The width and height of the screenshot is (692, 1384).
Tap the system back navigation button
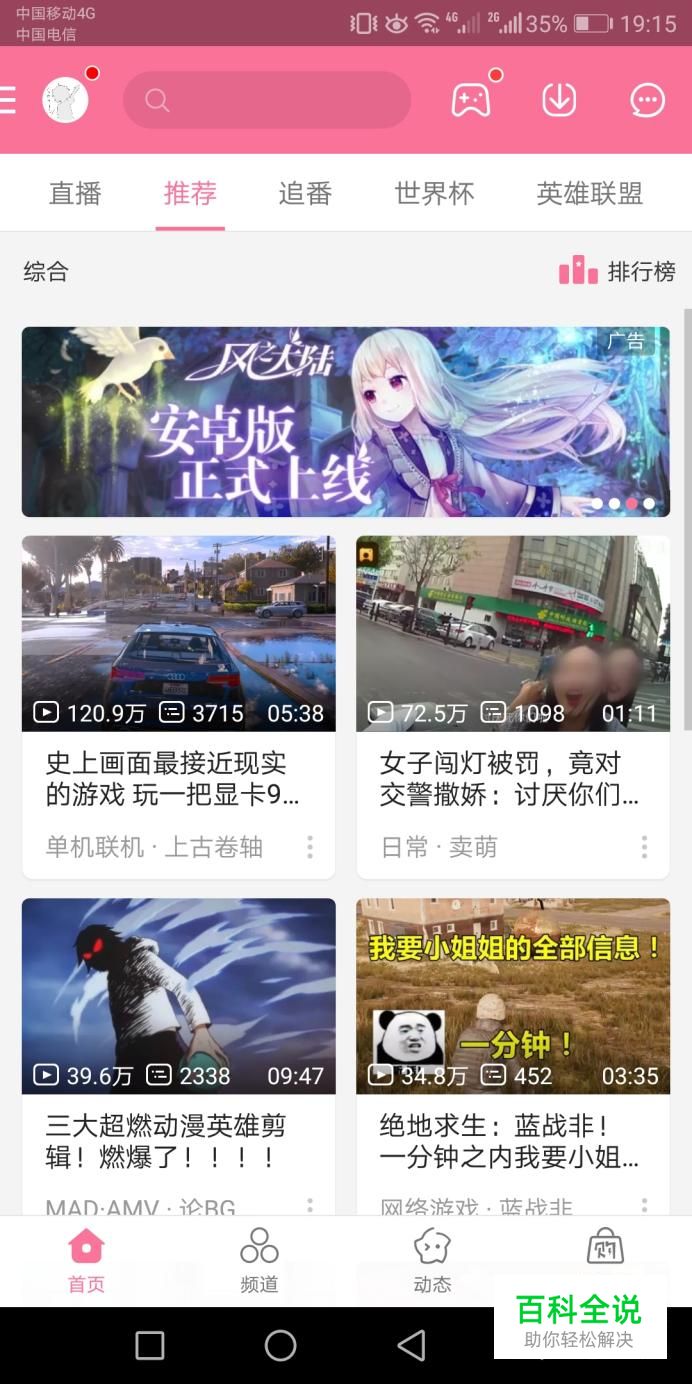pos(411,1345)
